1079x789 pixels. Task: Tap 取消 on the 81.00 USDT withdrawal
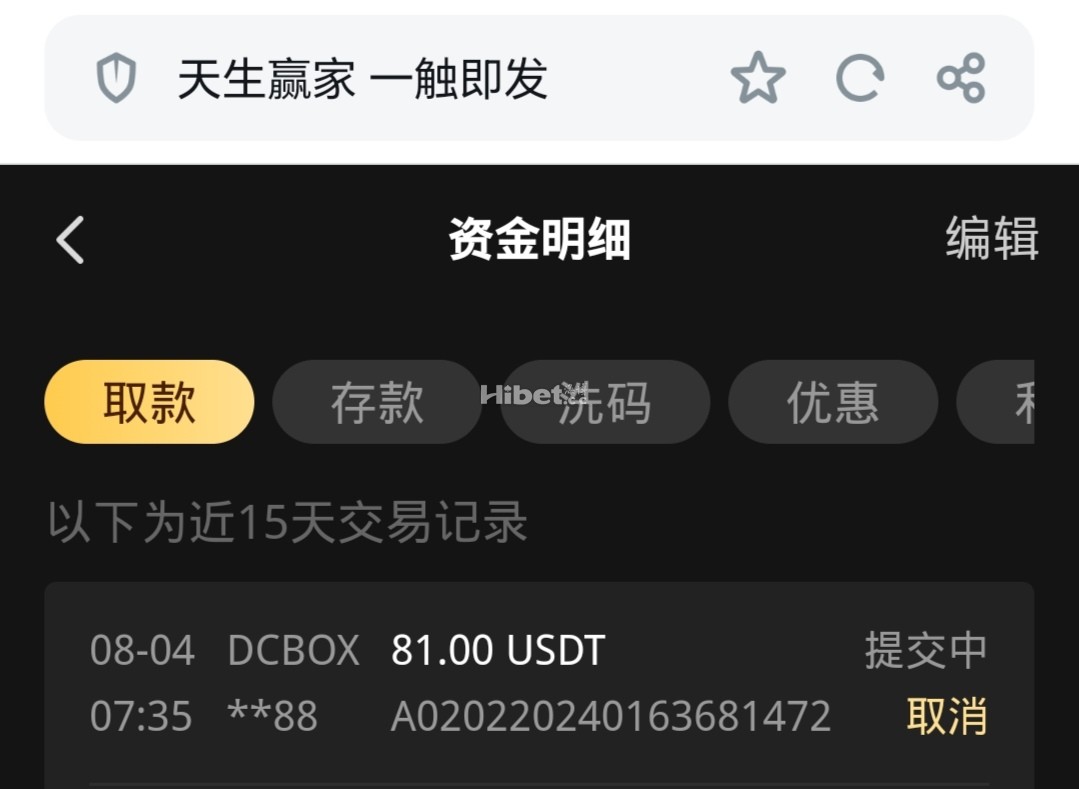(x=946, y=716)
